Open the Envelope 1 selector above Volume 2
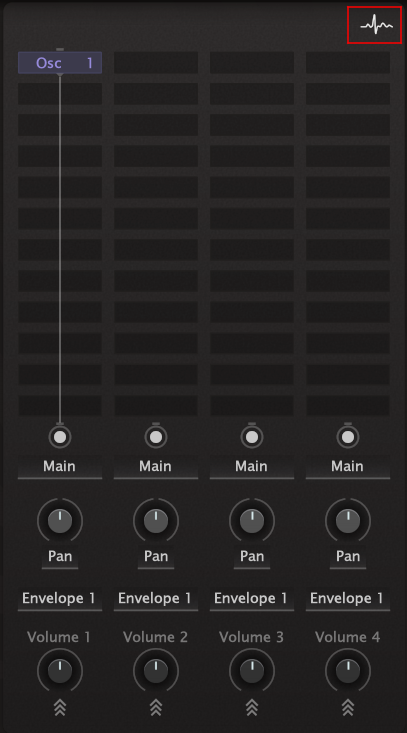This screenshot has width=407, height=733. point(156,599)
